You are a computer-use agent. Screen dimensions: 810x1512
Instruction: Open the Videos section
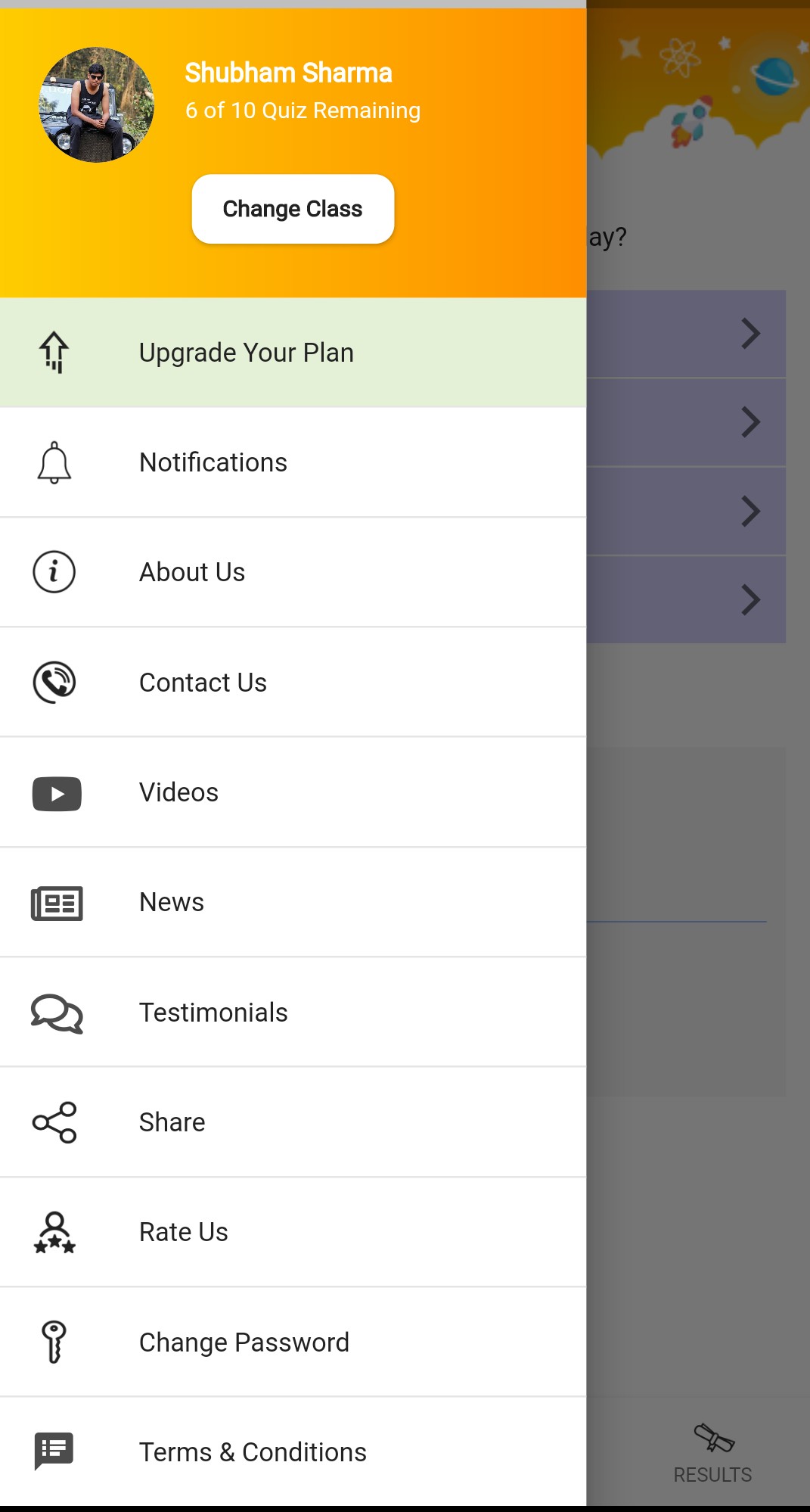[293, 792]
